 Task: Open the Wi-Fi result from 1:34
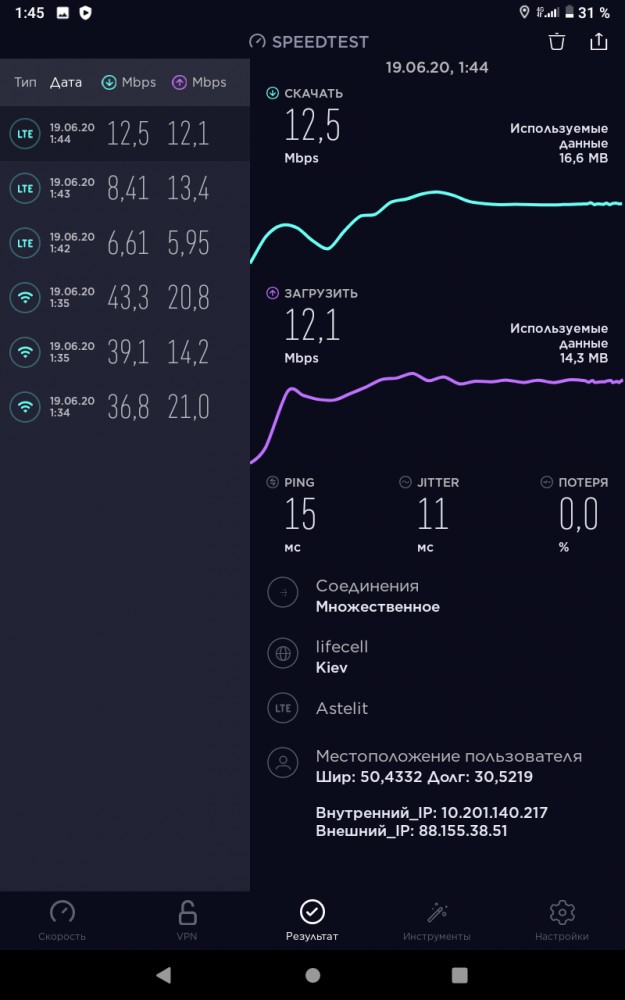125,407
